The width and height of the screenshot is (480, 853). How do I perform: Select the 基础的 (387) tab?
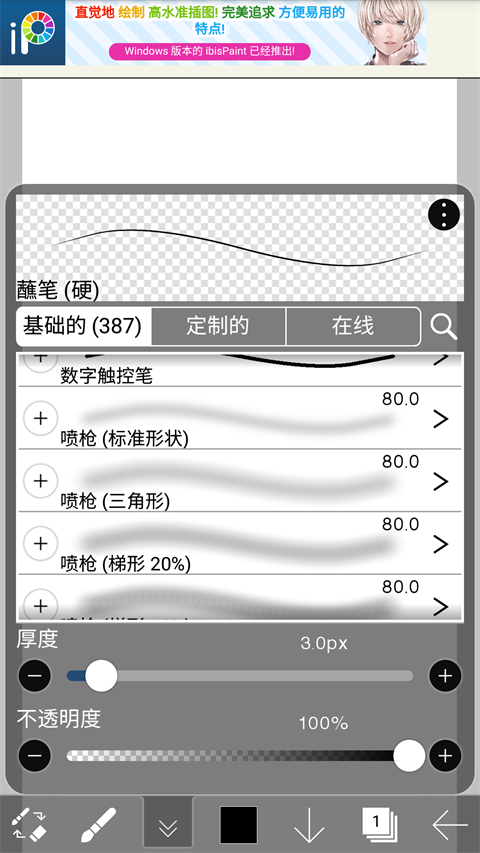click(83, 326)
